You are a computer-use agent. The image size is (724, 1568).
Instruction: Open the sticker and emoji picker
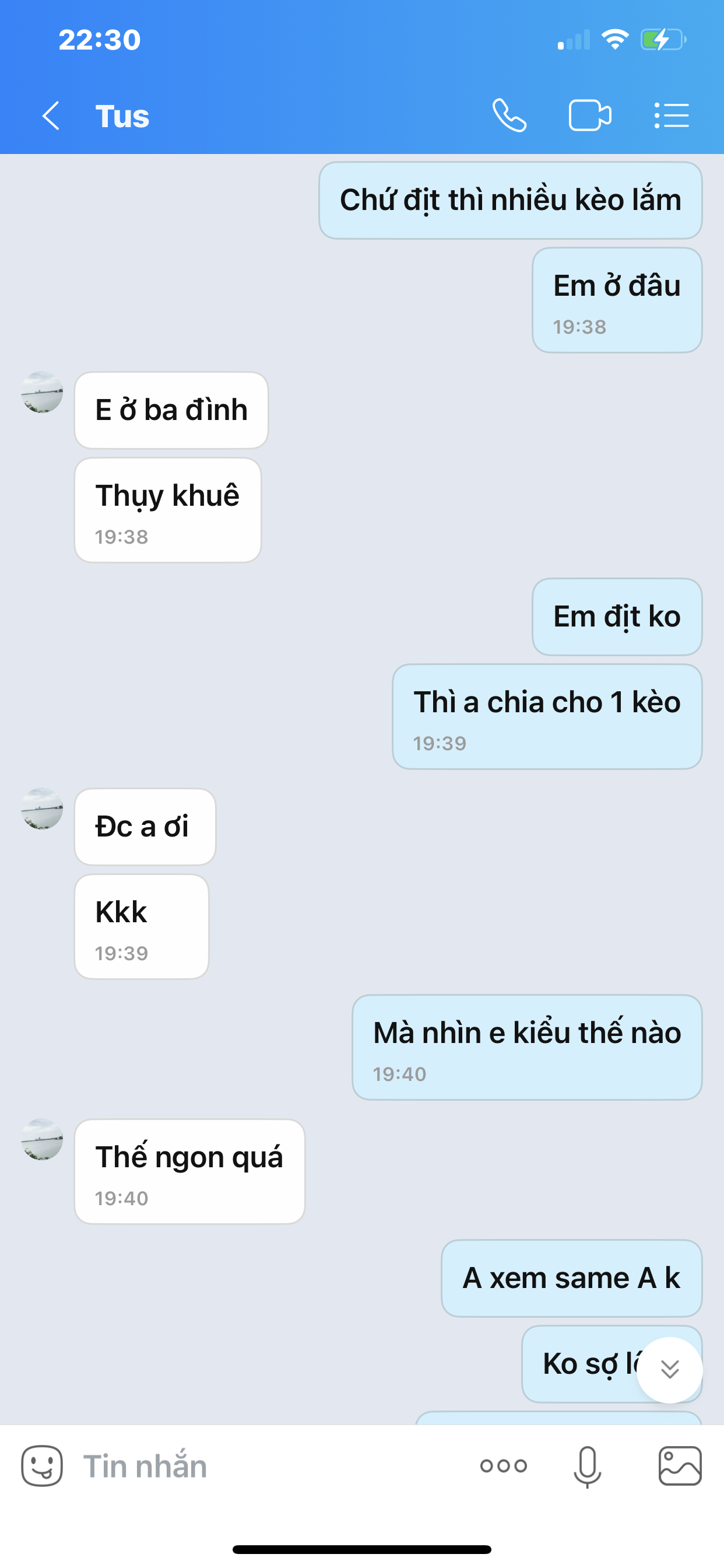tap(42, 1466)
